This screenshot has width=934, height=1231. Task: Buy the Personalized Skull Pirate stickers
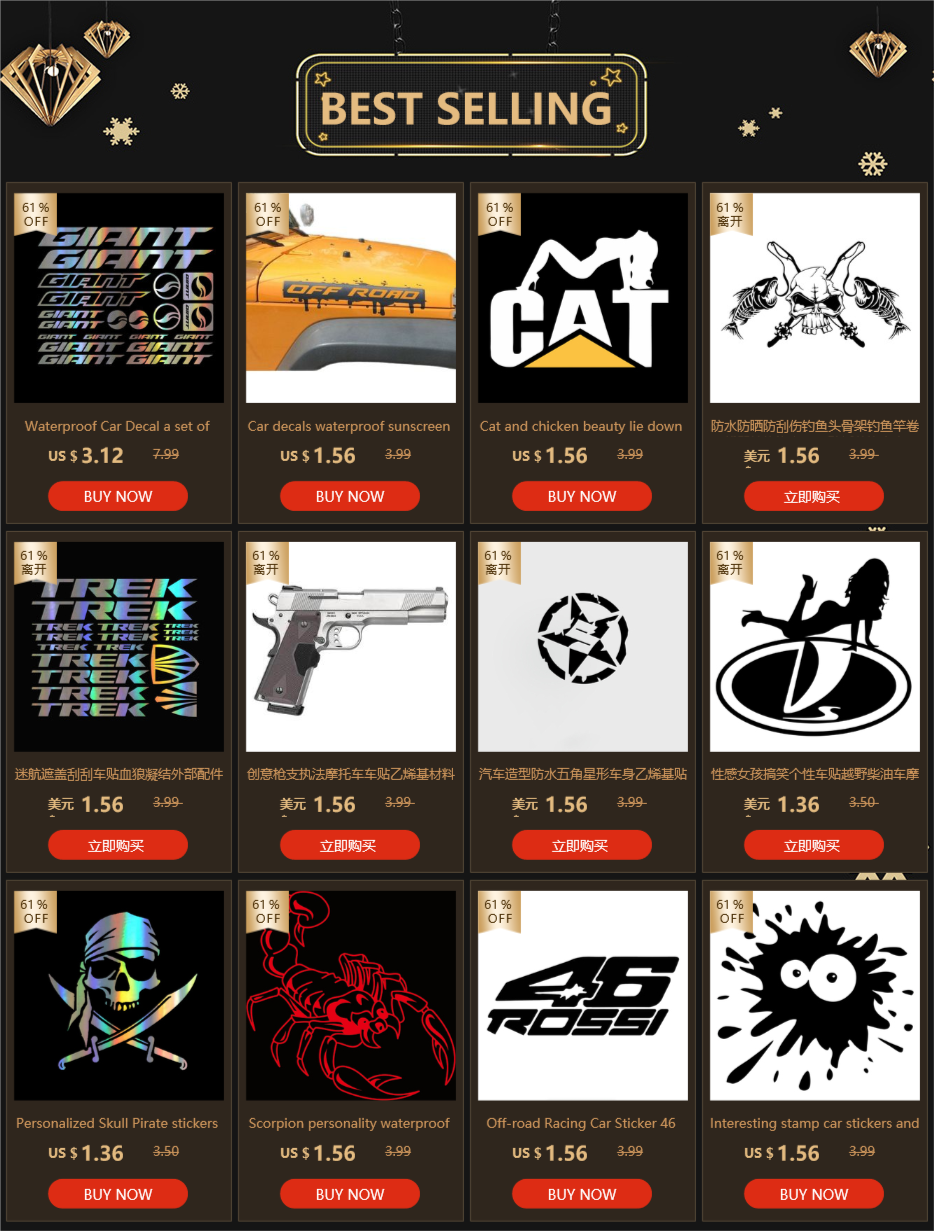pyautogui.click(x=118, y=1194)
